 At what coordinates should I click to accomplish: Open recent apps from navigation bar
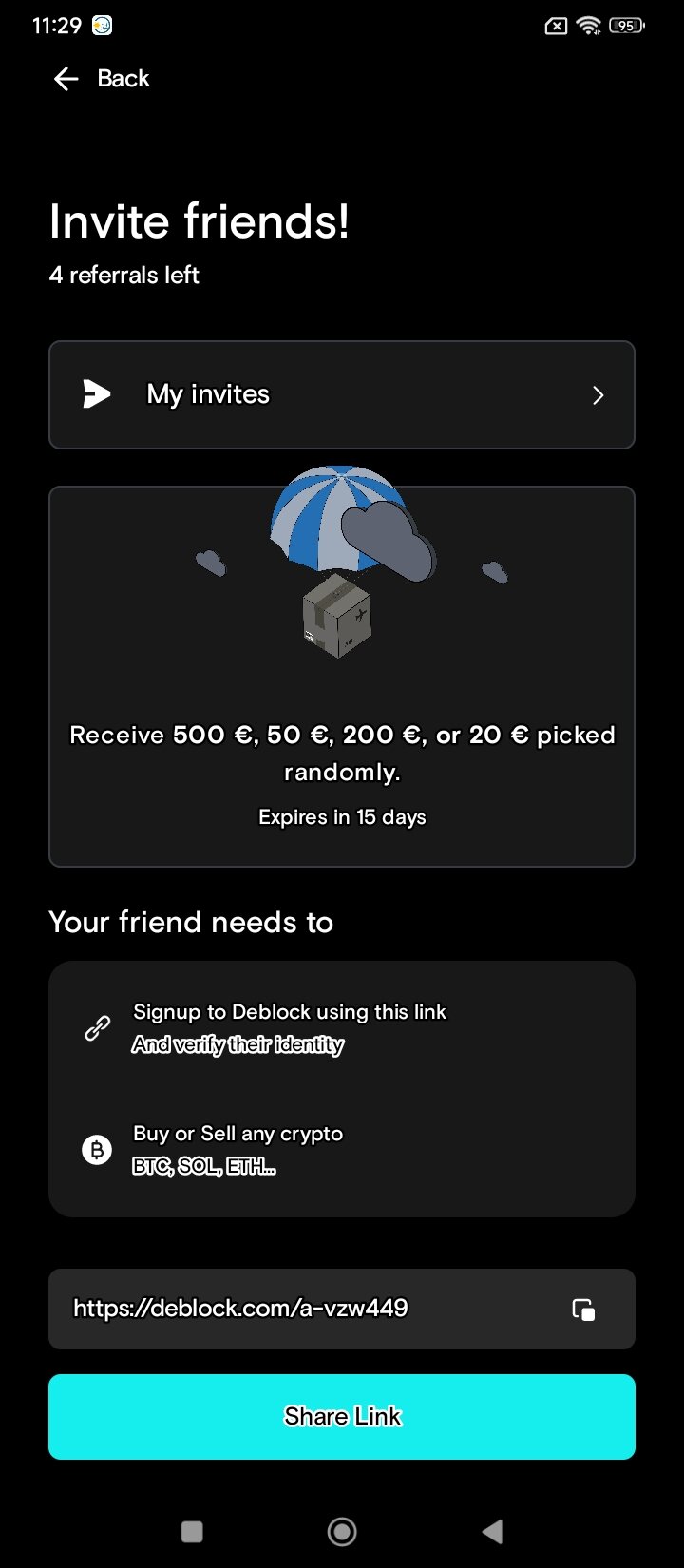point(192,1531)
